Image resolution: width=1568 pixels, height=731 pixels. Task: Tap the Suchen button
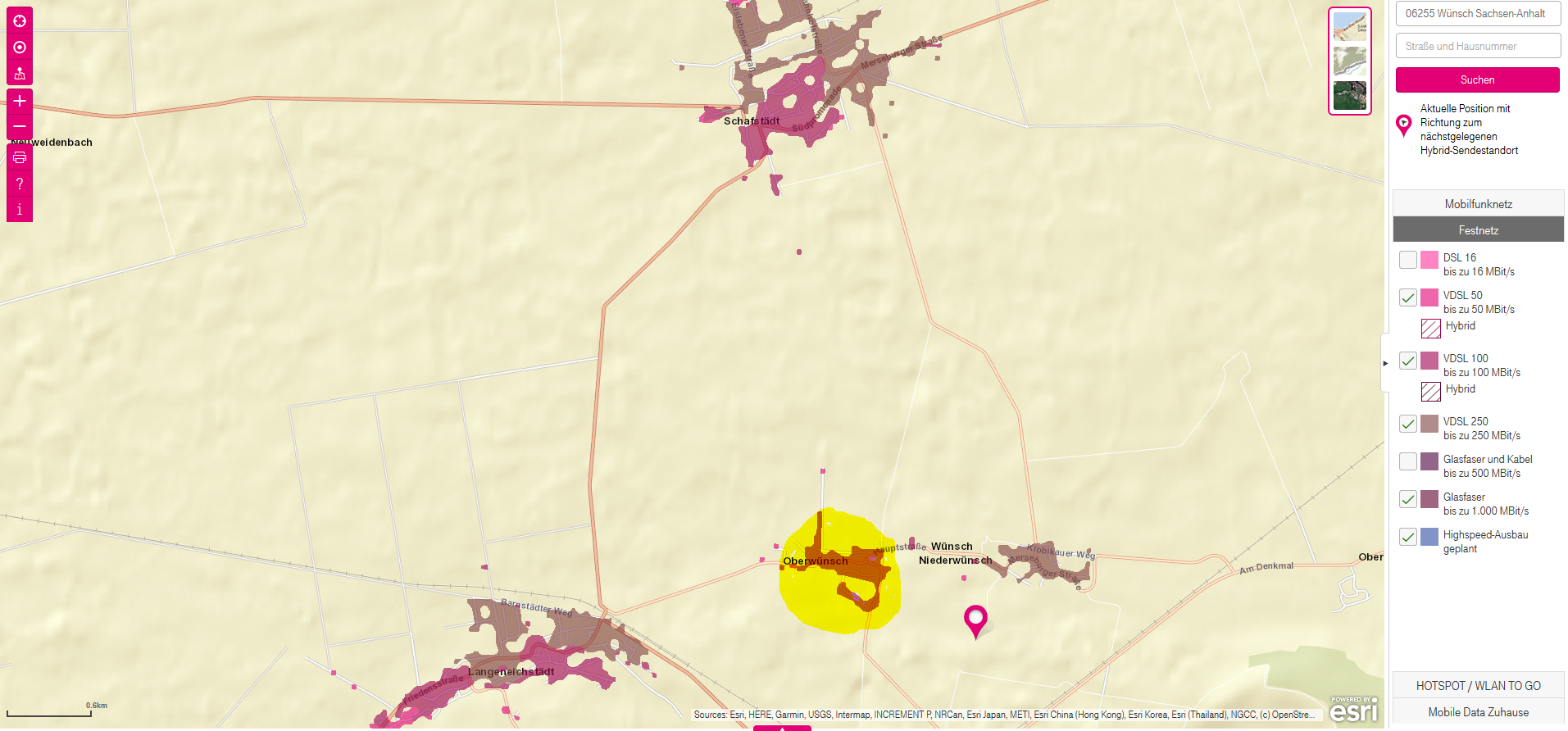[1477, 79]
